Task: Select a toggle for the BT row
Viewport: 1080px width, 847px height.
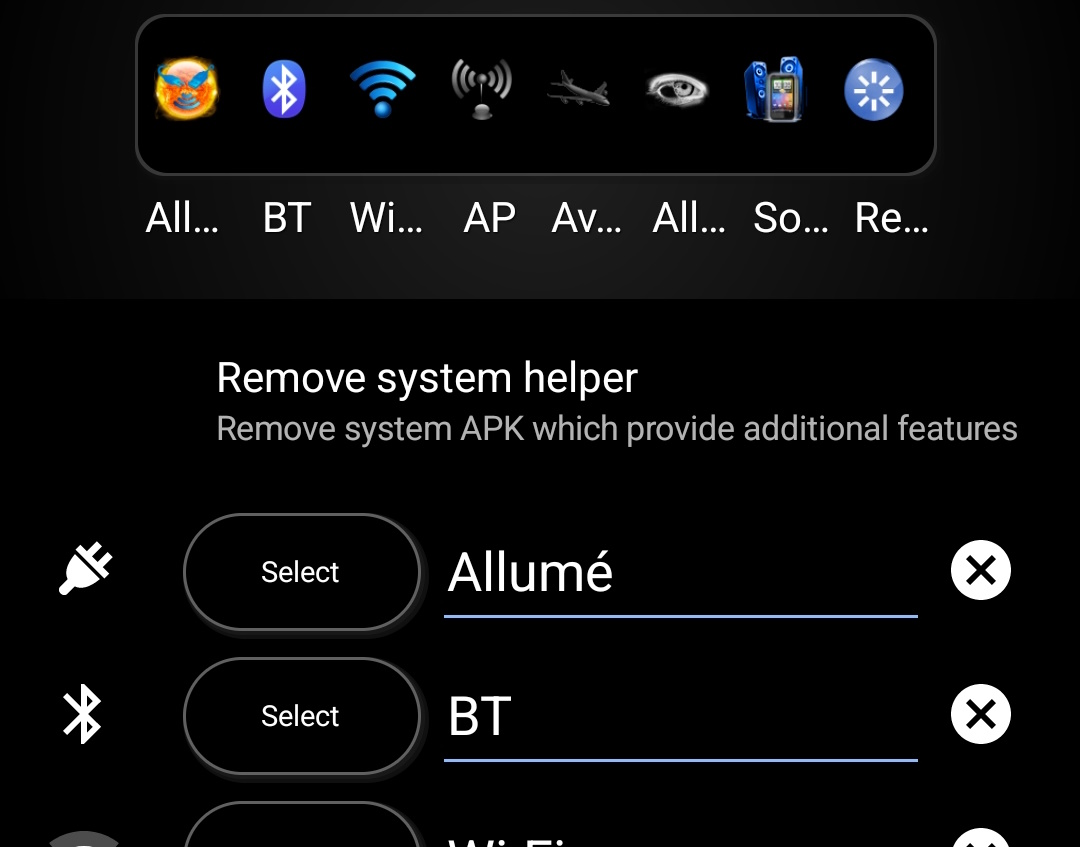Action: pos(301,716)
